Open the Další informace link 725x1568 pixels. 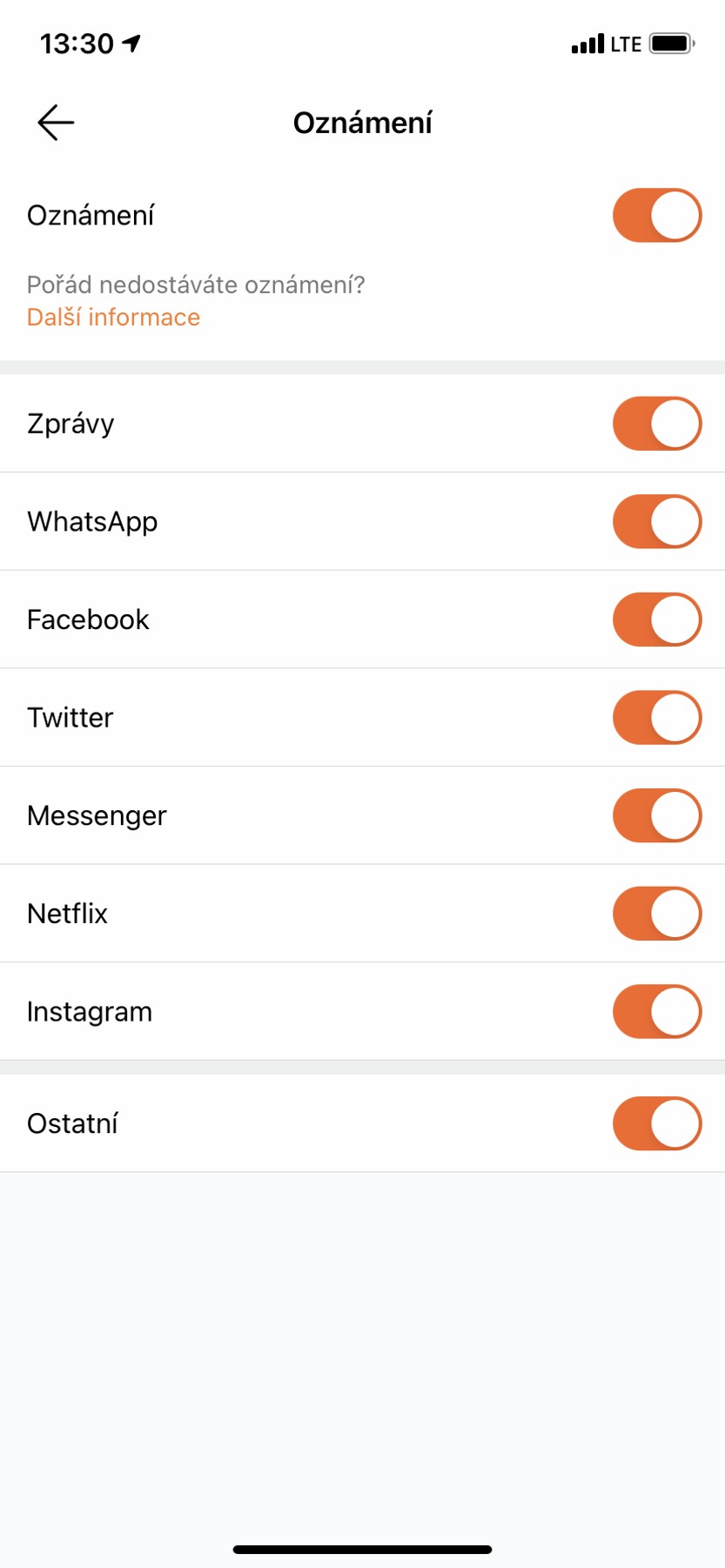click(113, 318)
